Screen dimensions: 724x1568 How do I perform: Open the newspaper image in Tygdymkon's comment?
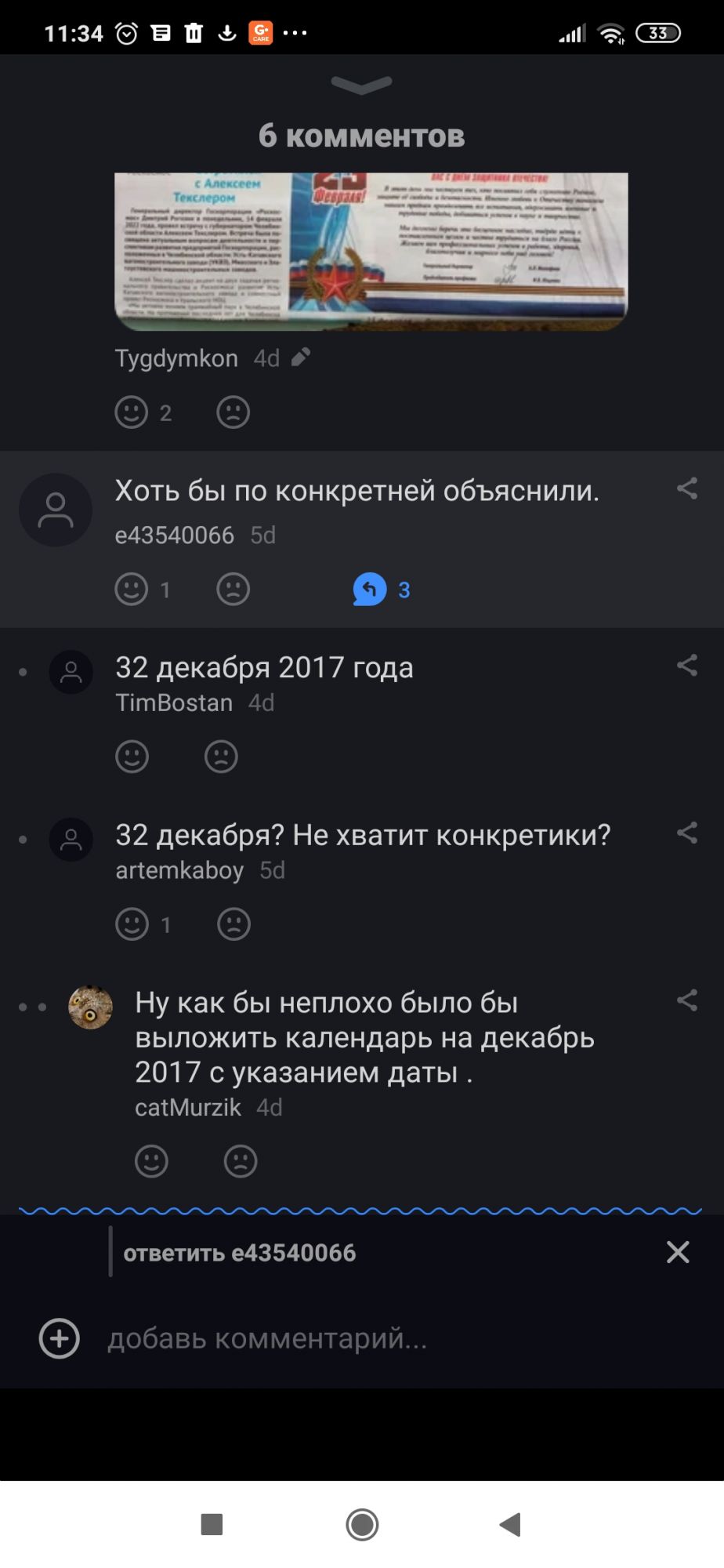pyautogui.click(x=371, y=251)
